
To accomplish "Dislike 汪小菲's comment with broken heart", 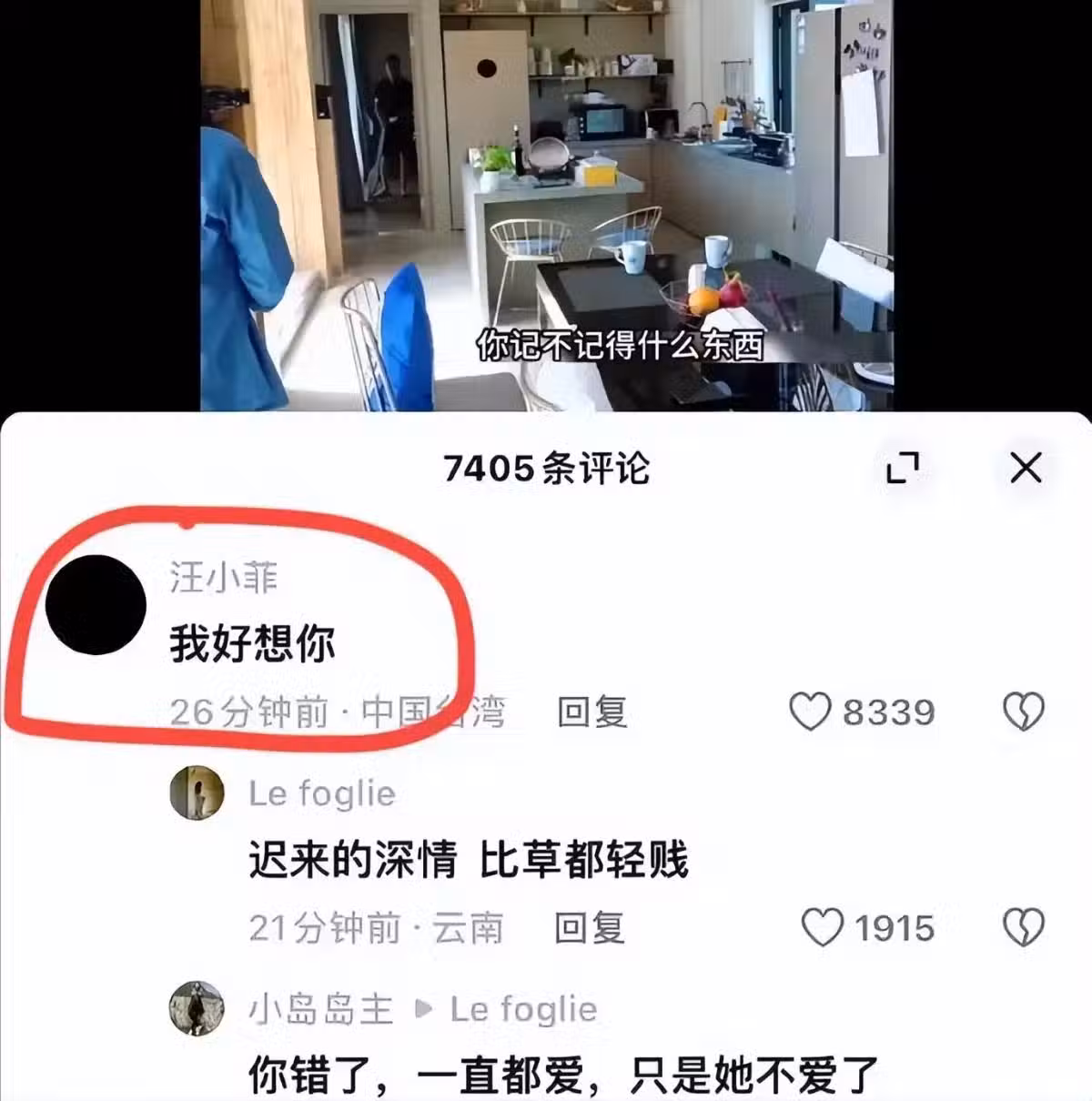I will (1024, 712).
